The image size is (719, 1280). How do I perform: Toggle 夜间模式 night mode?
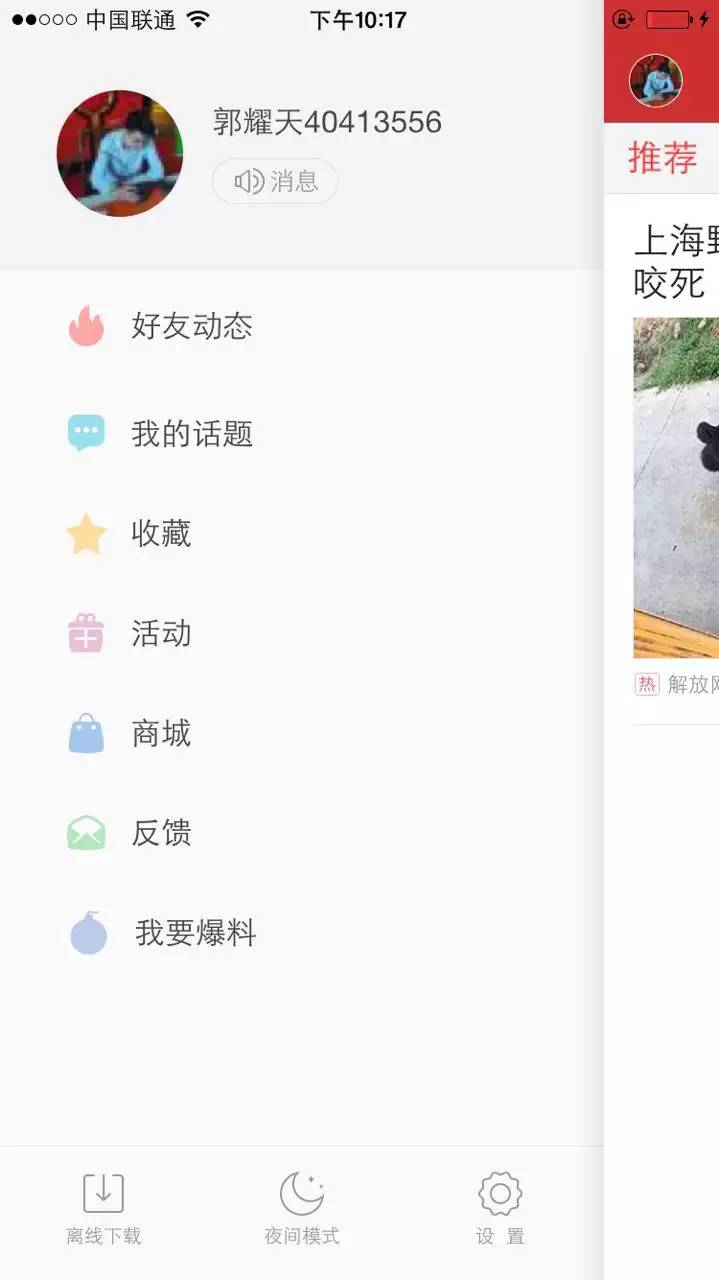click(301, 1208)
